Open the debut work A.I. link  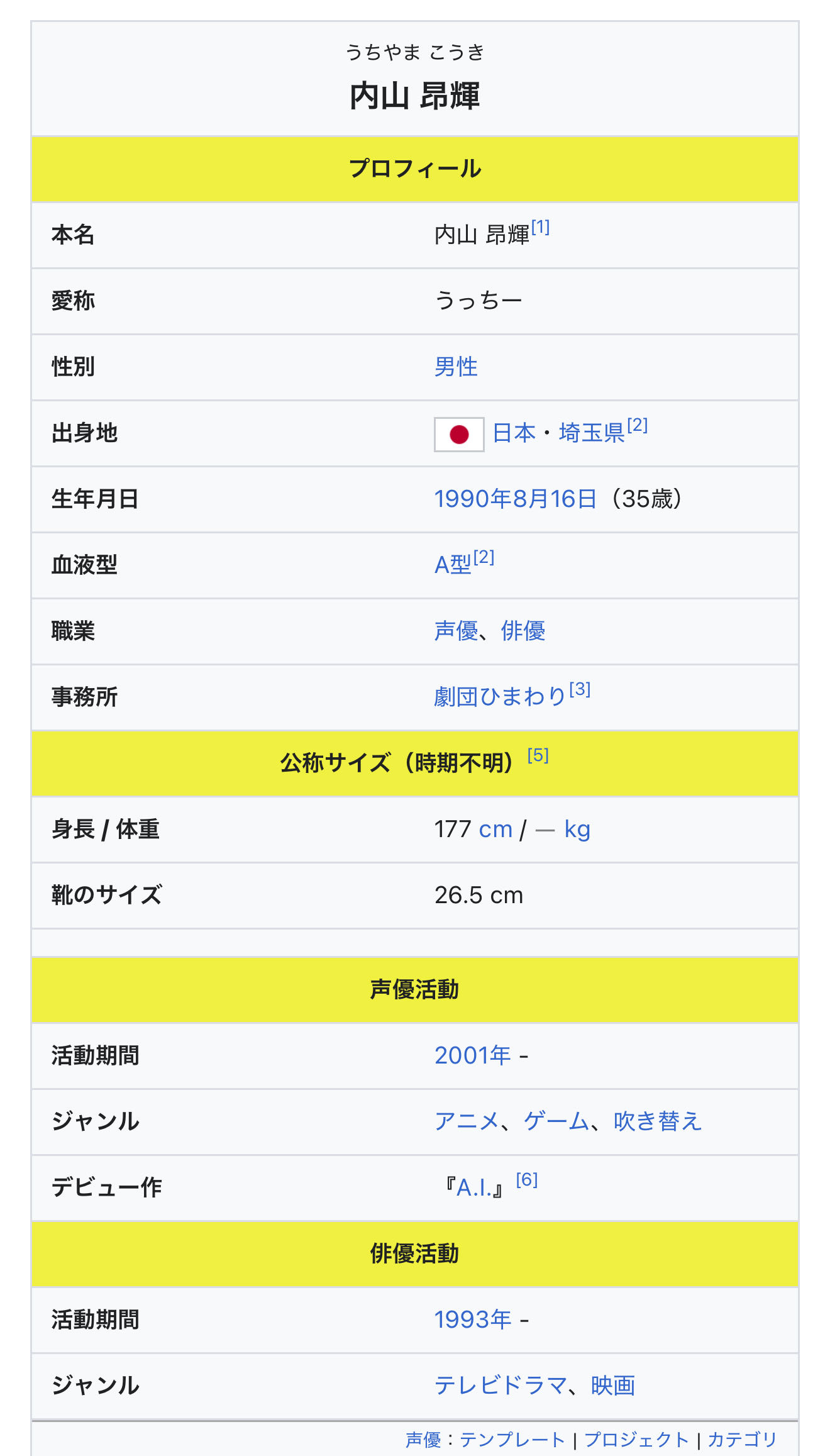pyautogui.click(x=473, y=1188)
